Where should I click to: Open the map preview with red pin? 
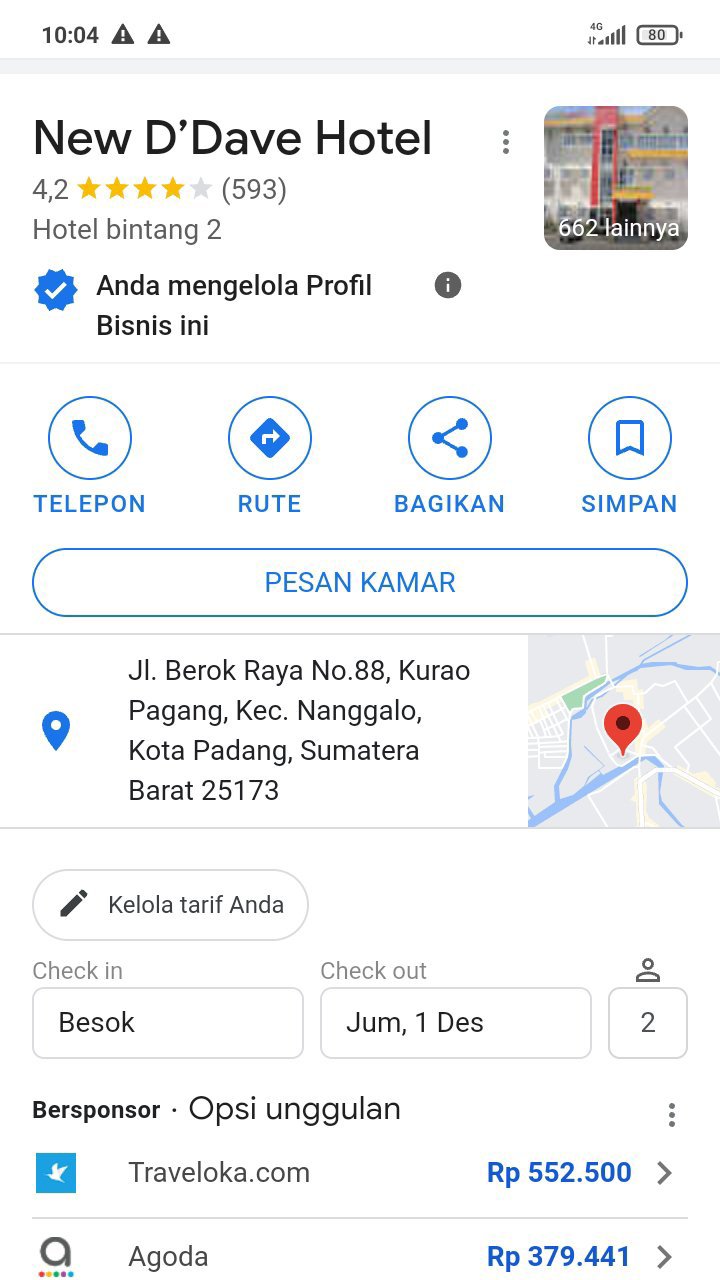coord(623,731)
